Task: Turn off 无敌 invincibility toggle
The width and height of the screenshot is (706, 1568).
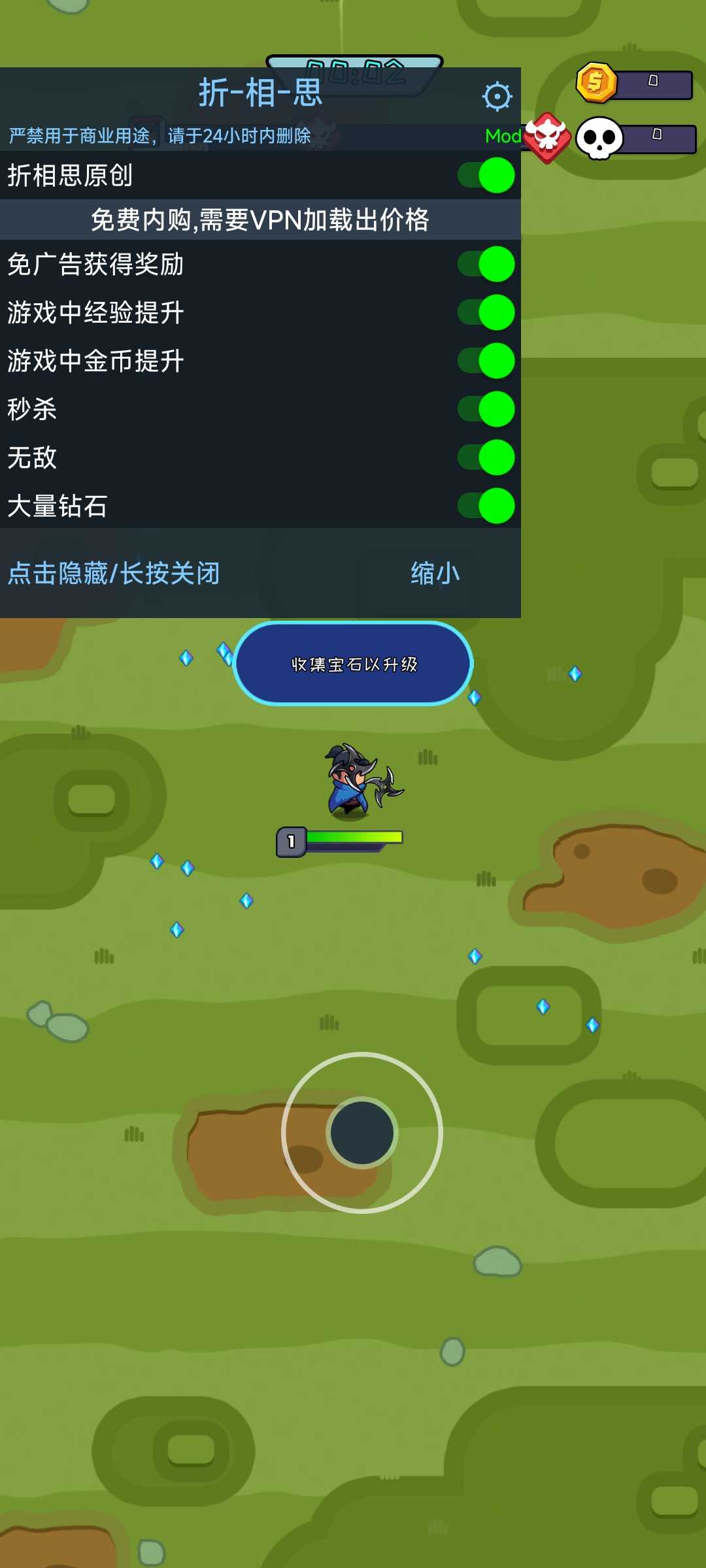Action: (486, 457)
